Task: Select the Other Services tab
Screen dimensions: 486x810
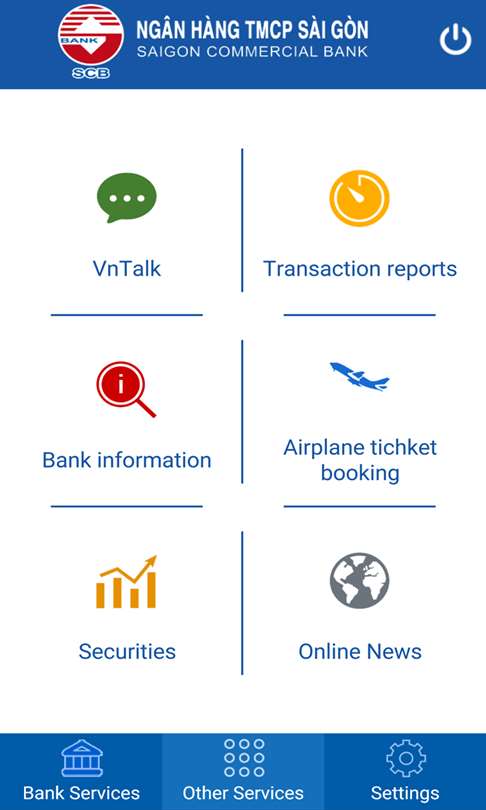Action: tap(243, 771)
